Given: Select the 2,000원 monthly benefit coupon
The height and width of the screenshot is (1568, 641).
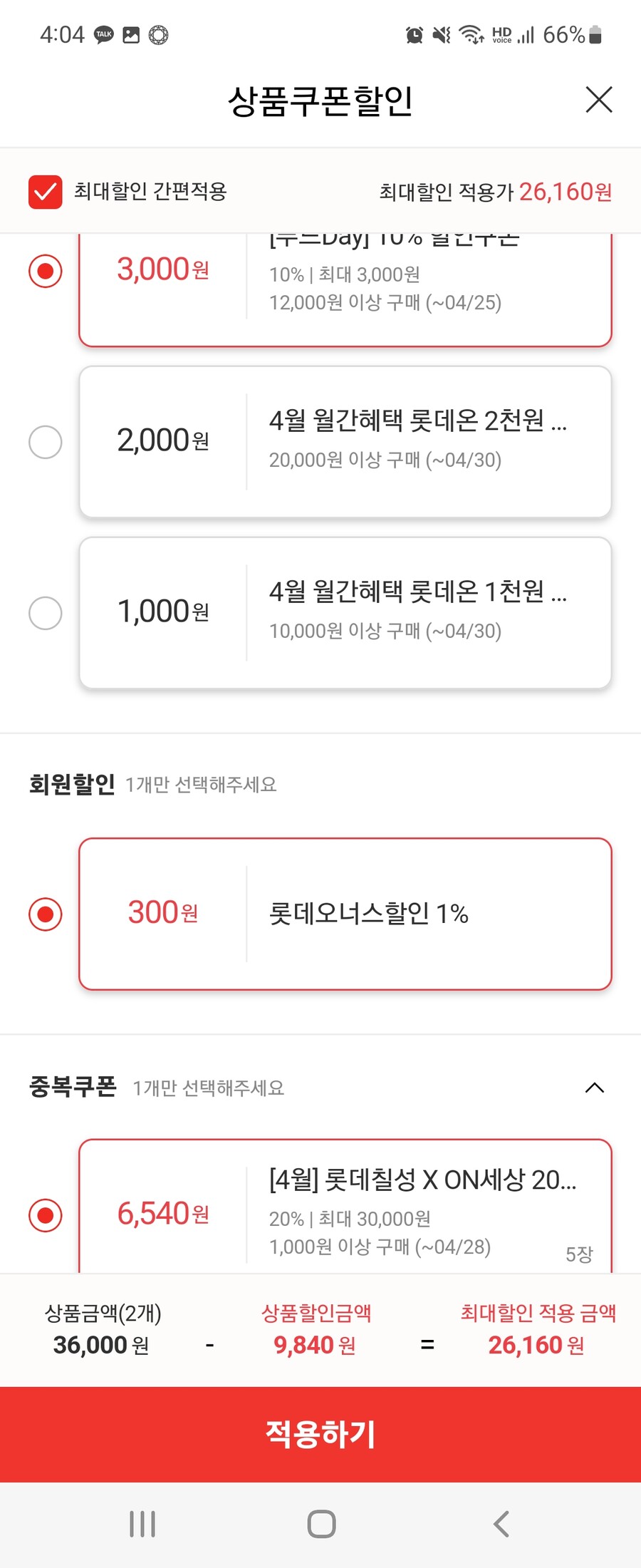Looking at the screenshot, I should point(45,442).
